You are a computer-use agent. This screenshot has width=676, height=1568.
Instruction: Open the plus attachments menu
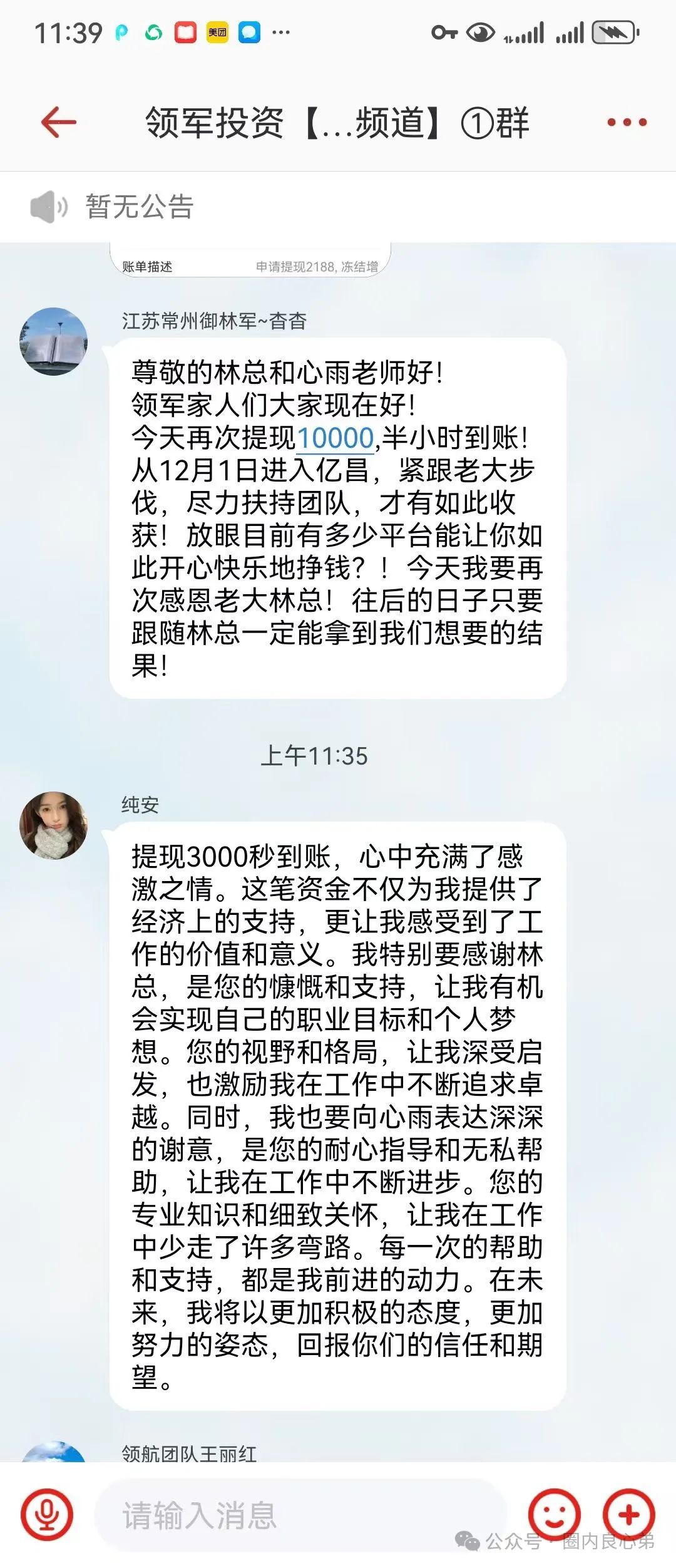[628, 1515]
